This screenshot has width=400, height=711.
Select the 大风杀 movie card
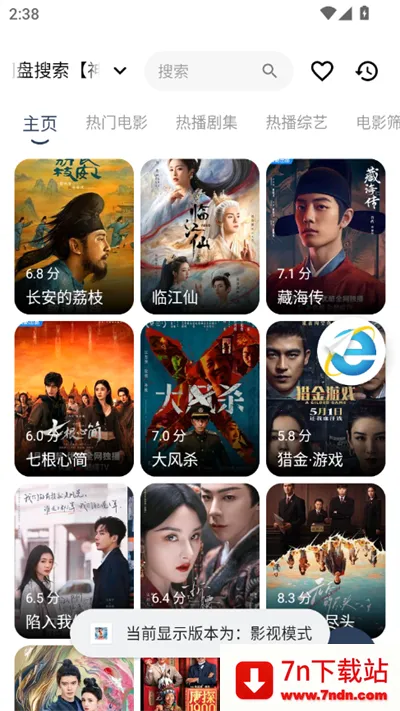(x=200, y=399)
